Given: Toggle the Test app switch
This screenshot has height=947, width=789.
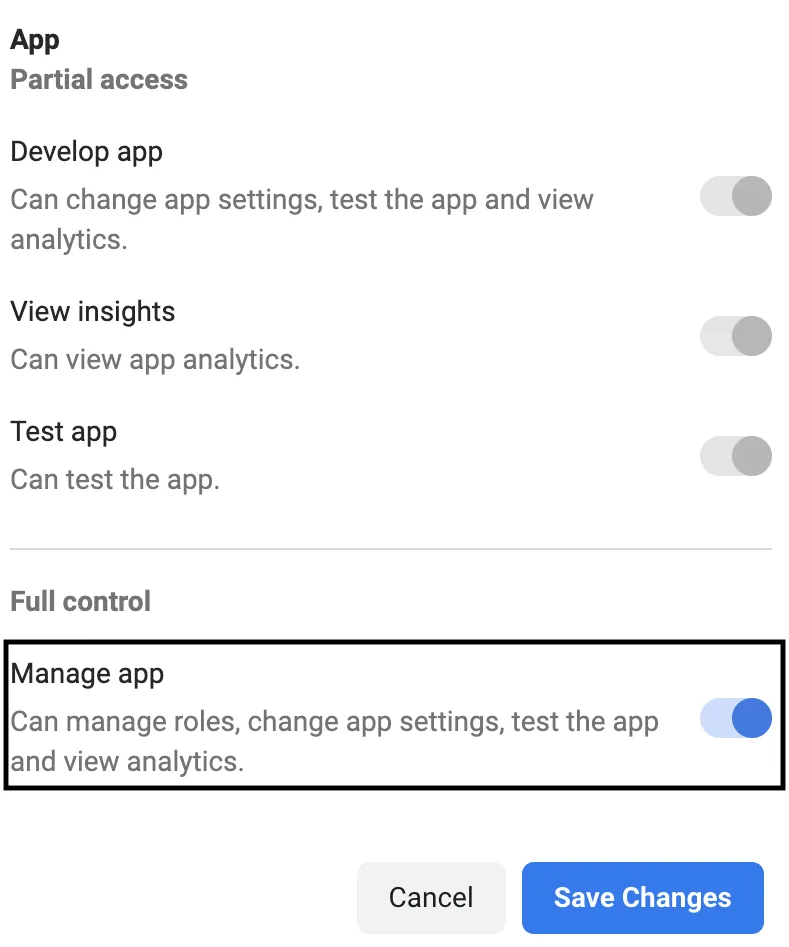Looking at the screenshot, I should (x=736, y=456).
